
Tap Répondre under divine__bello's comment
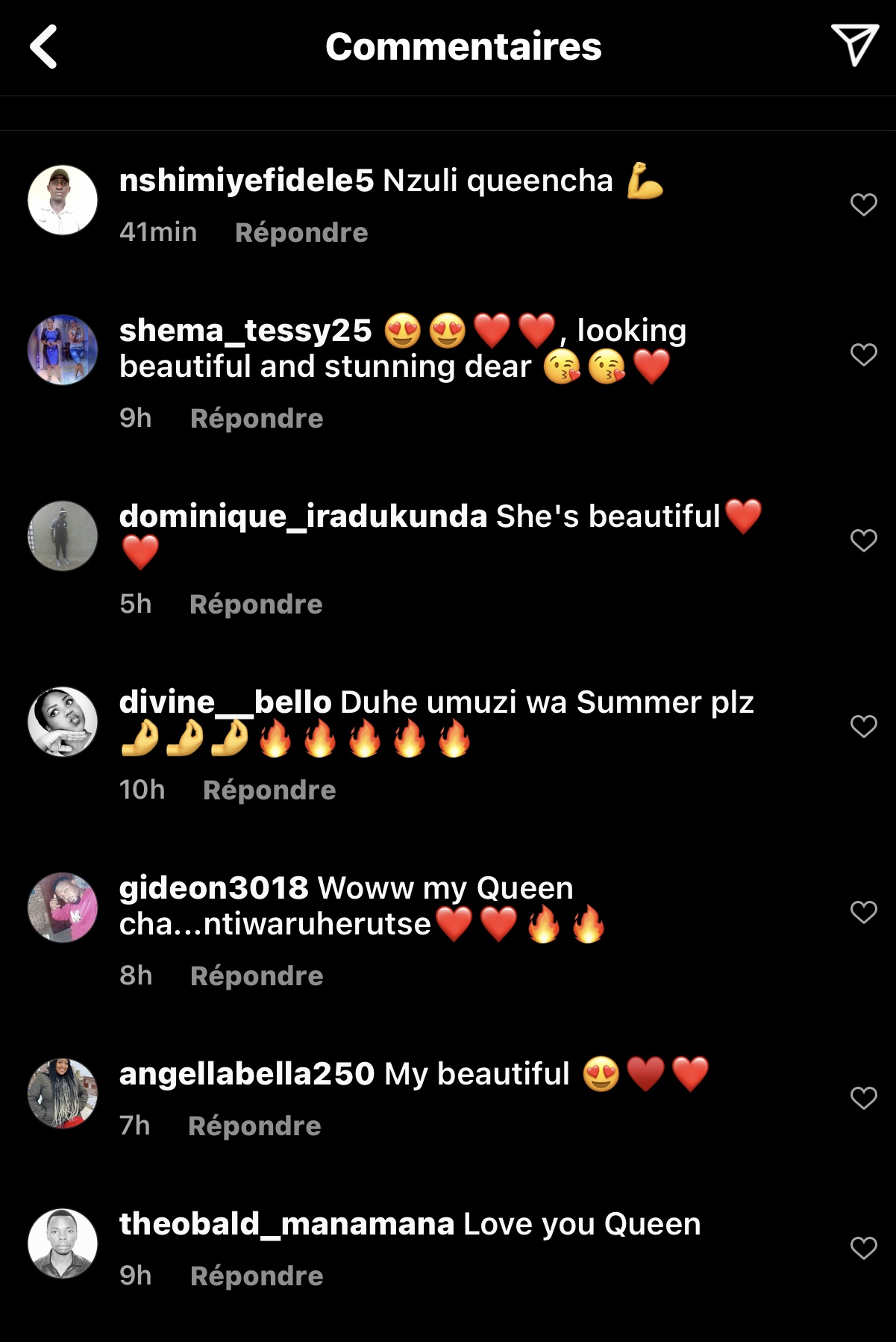point(269,790)
